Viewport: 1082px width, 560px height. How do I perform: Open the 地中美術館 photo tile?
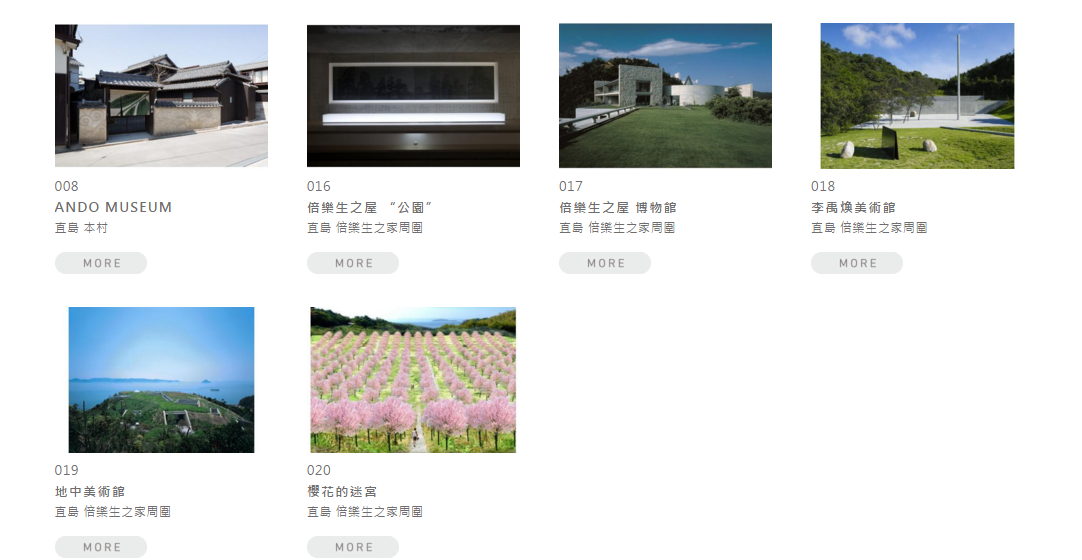tap(161, 380)
